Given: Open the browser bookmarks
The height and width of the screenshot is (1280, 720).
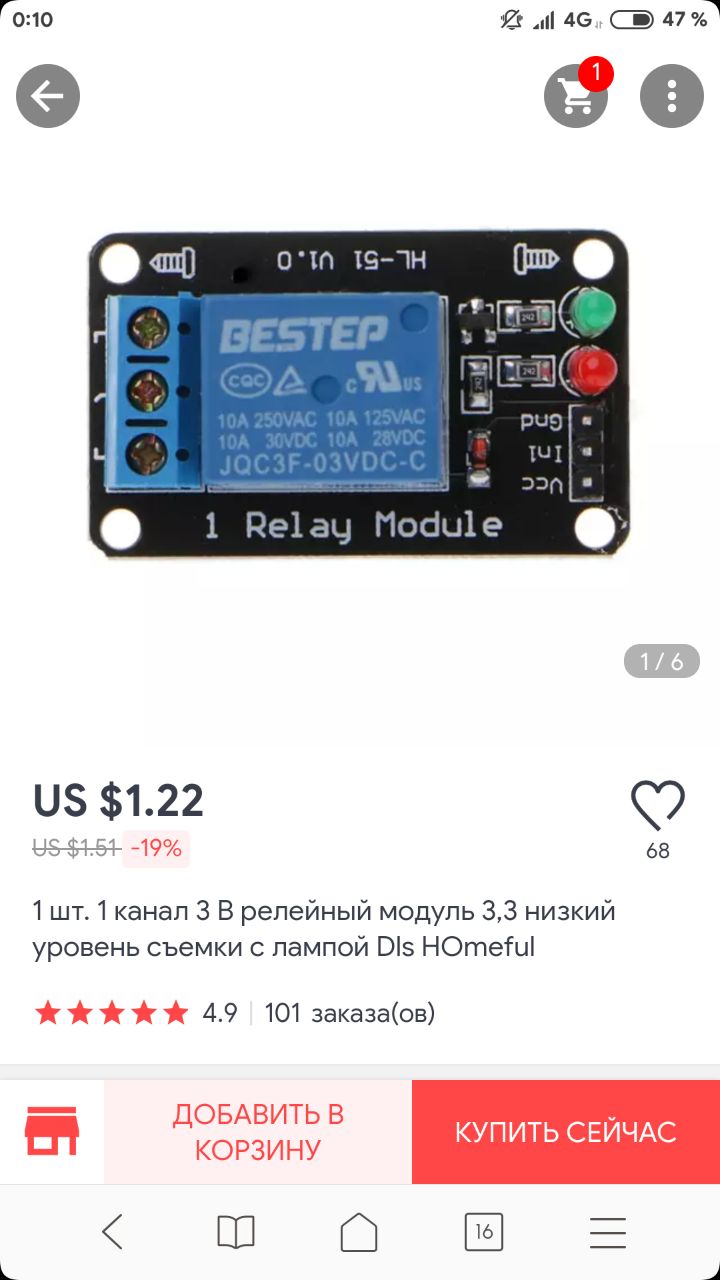Looking at the screenshot, I should 236,1232.
